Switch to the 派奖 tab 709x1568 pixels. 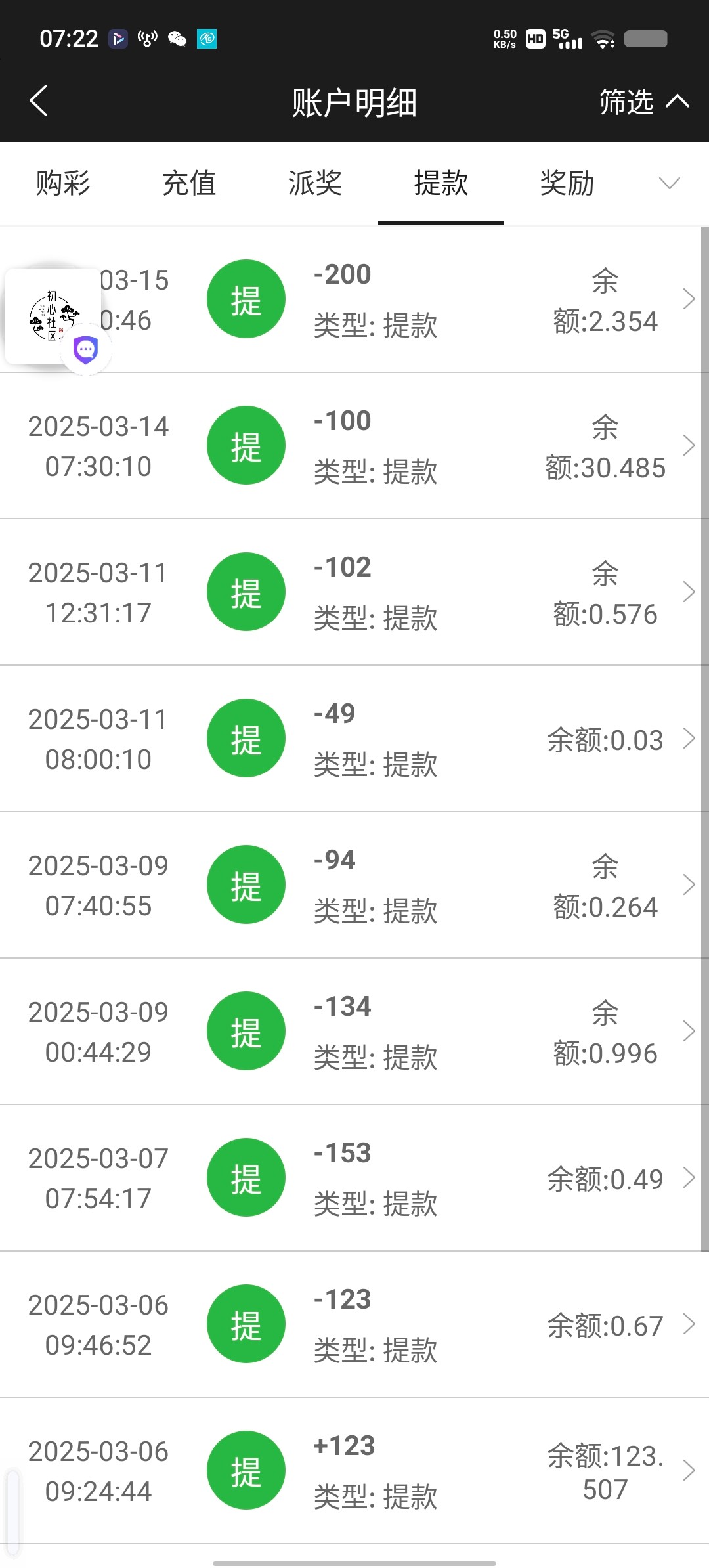(315, 183)
